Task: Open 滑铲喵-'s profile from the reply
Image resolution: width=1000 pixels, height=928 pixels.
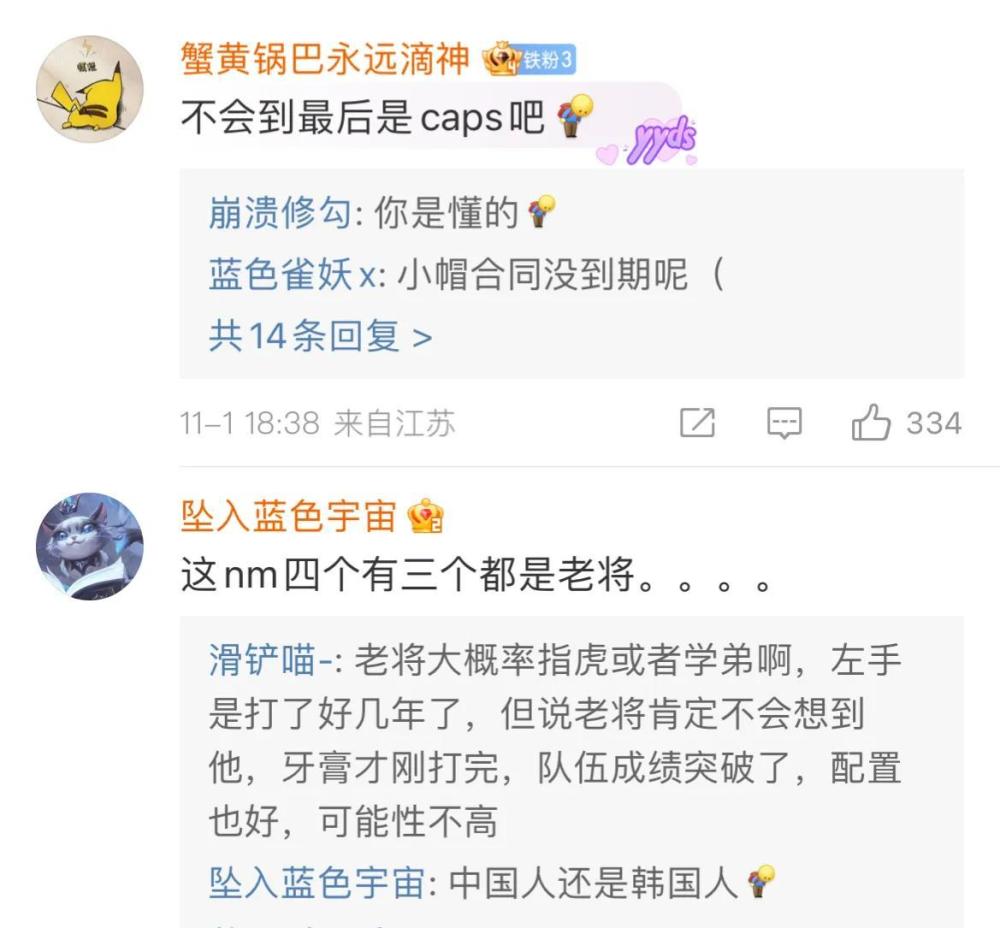Action: pyautogui.click(x=276, y=660)
